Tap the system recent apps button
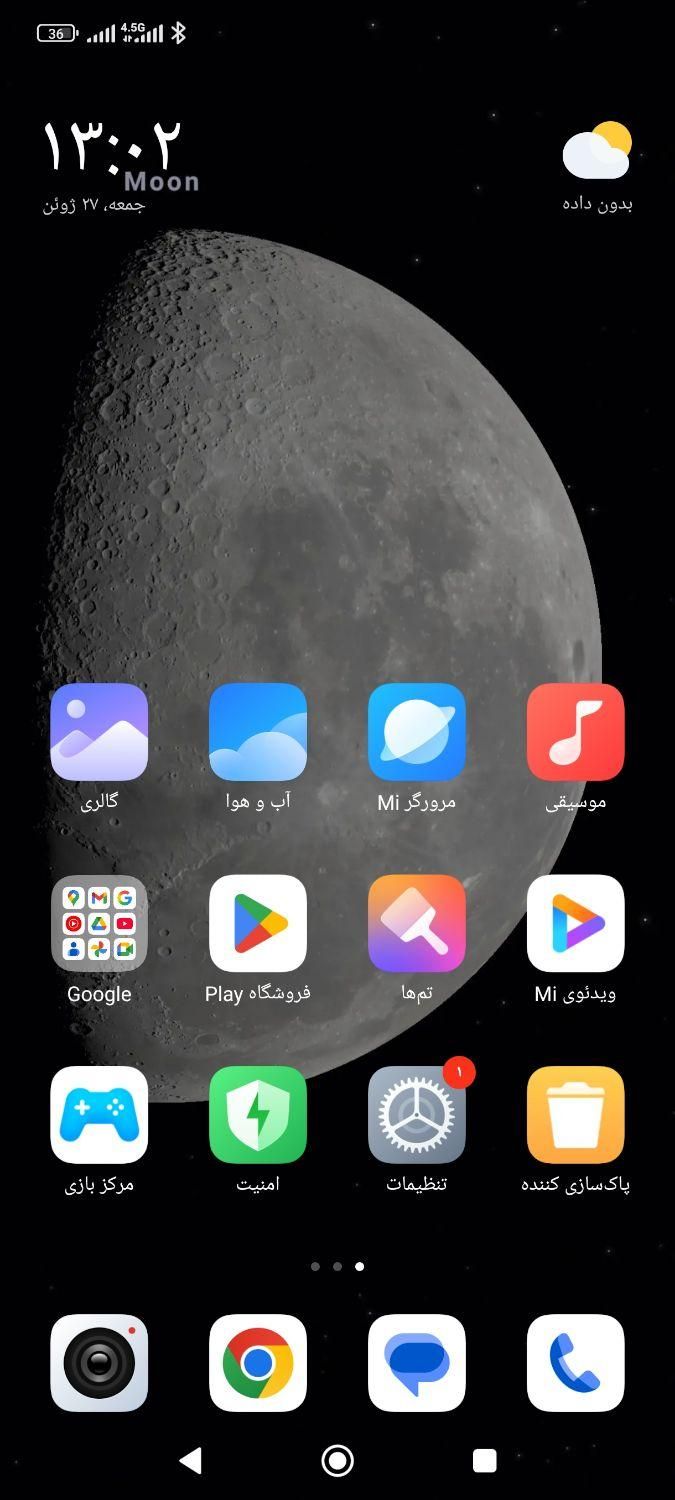Image resolution: width=675 pixels, height=1500 pixels. (x=485, y=1461)
